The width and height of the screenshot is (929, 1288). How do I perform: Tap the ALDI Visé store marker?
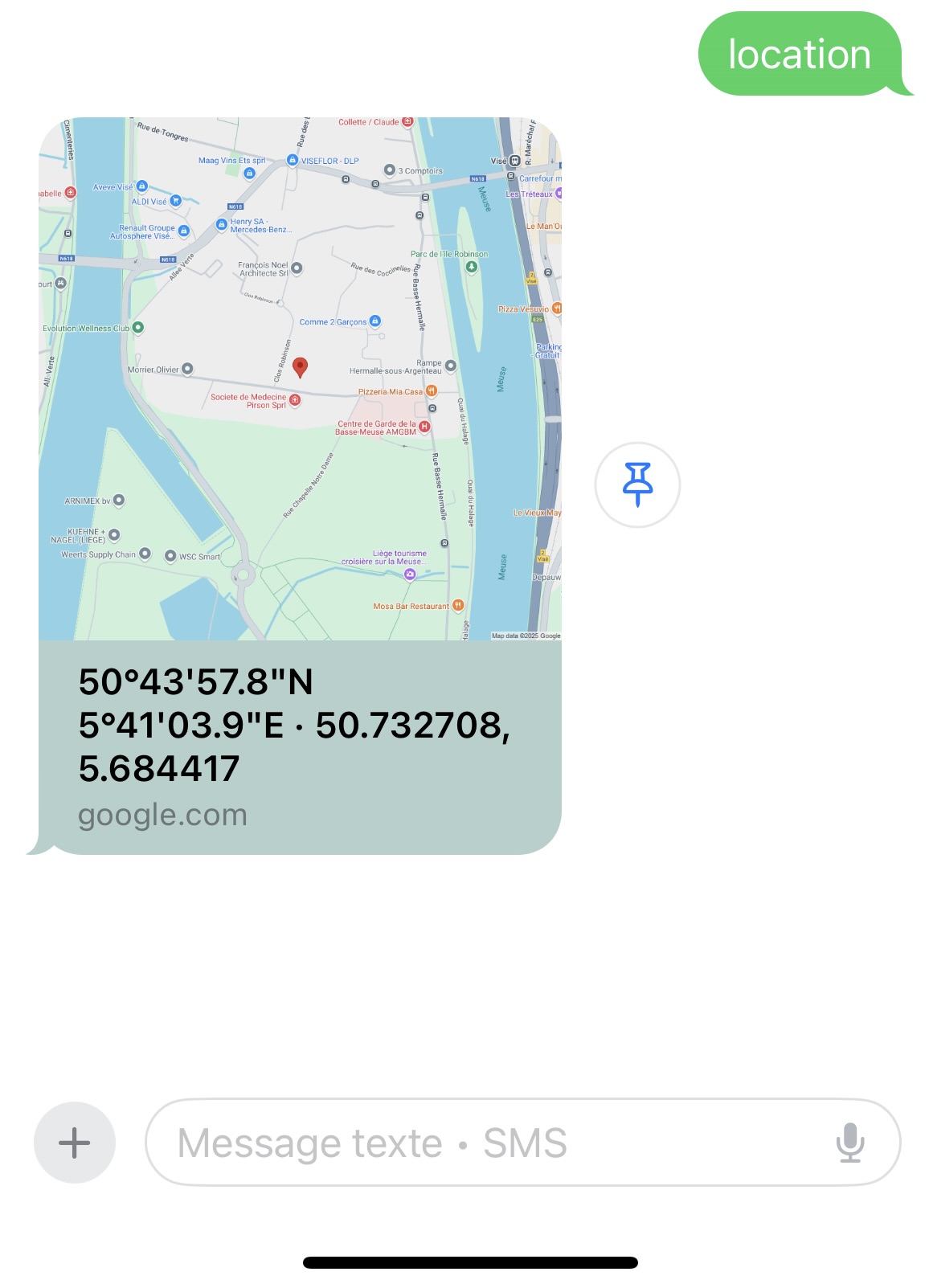click(175, 200)
